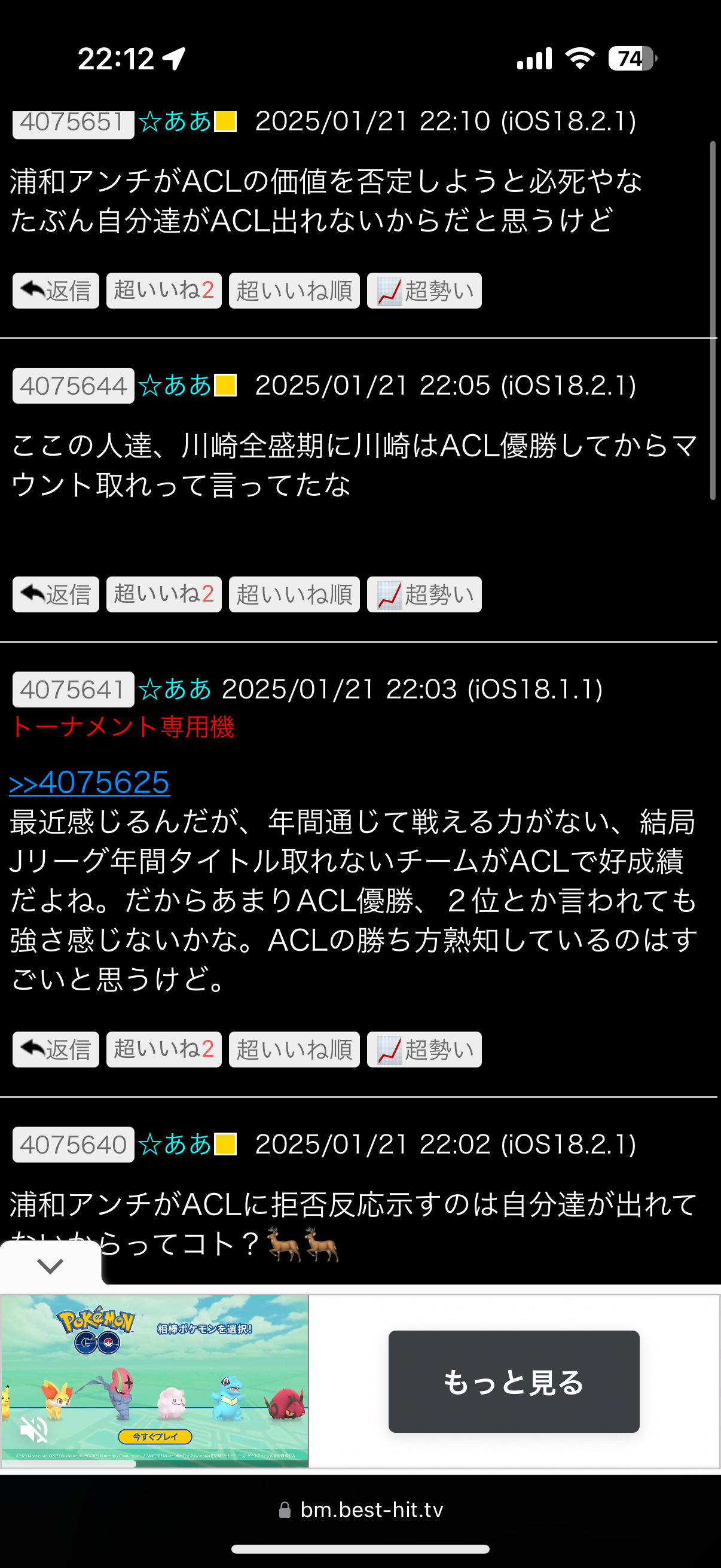Open 超いいね順 under post 4075651
Viewport: 721px width, 1568px height.
click(294, 291)
